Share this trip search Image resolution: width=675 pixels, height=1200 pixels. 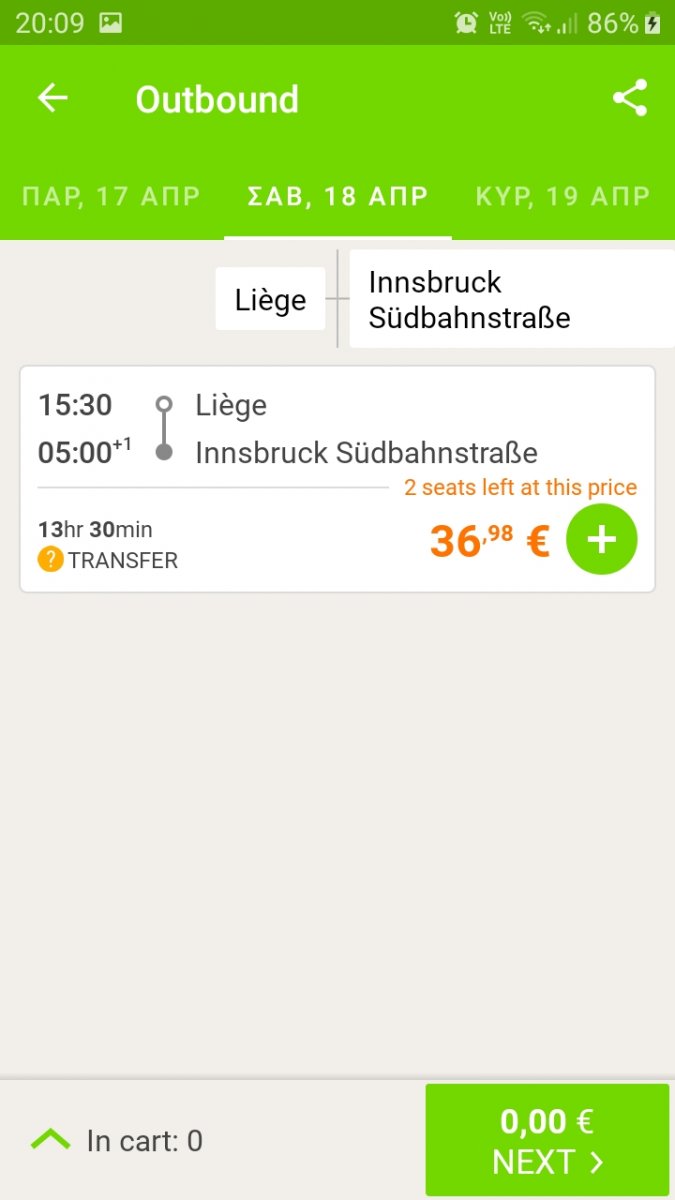630,98
